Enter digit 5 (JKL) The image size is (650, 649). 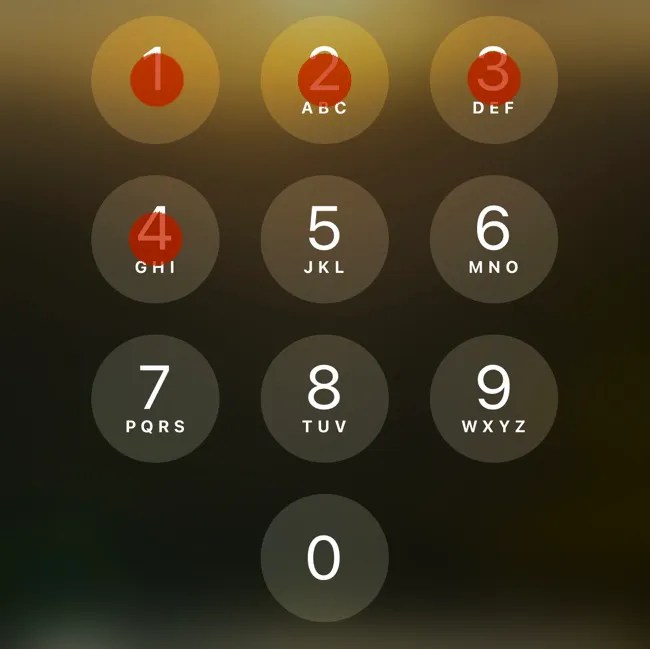(x=324, y=239)
